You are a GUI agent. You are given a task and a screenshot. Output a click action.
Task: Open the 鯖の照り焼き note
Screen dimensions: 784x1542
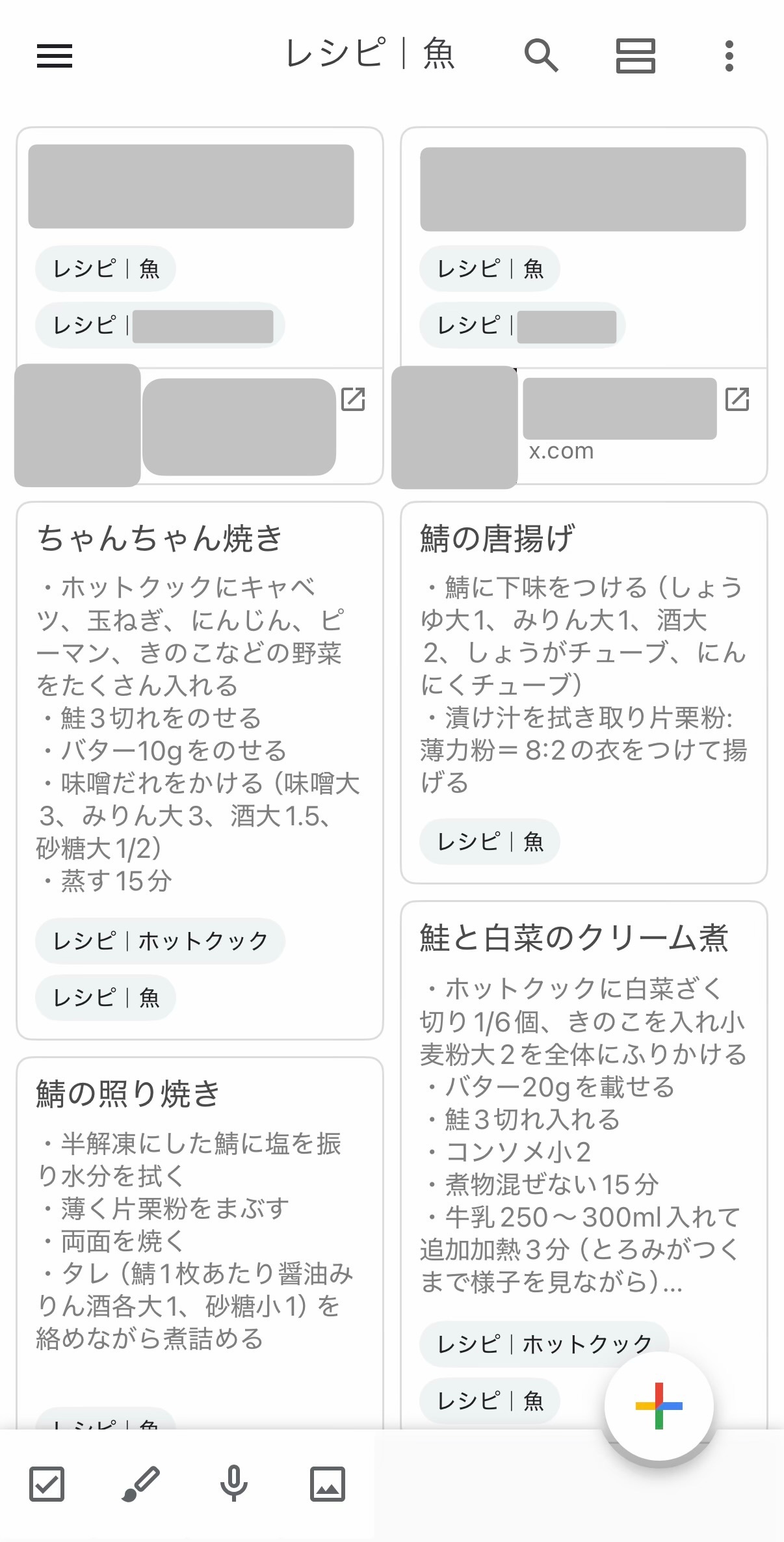pos(195,1203)
